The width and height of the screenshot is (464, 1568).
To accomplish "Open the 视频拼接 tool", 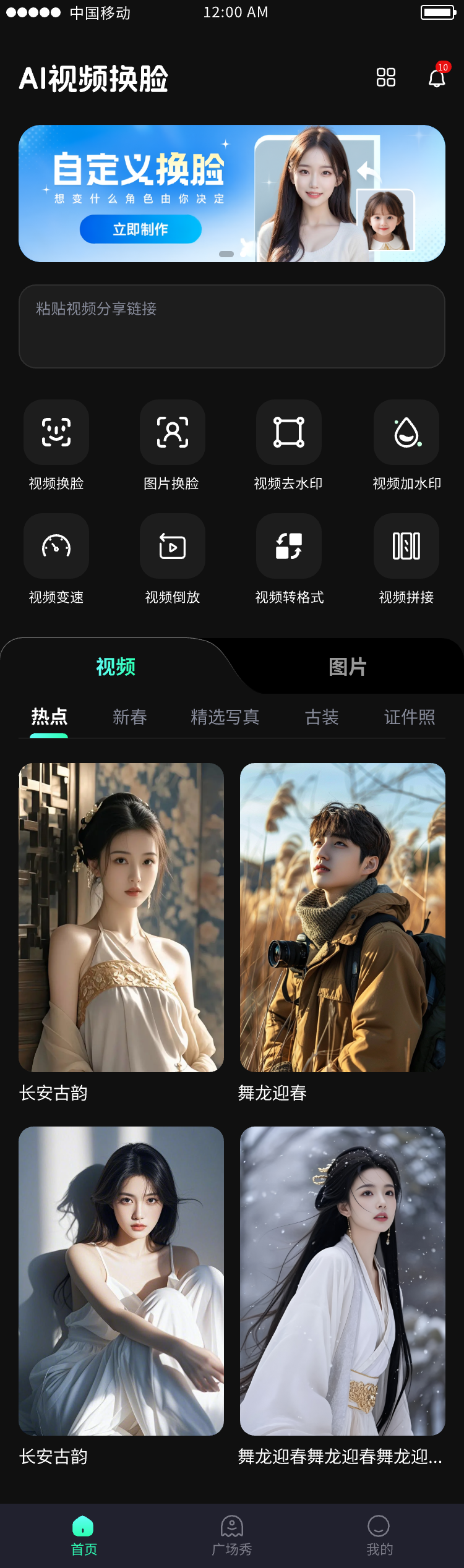I will pyautogui.click(x=406, y=546).
